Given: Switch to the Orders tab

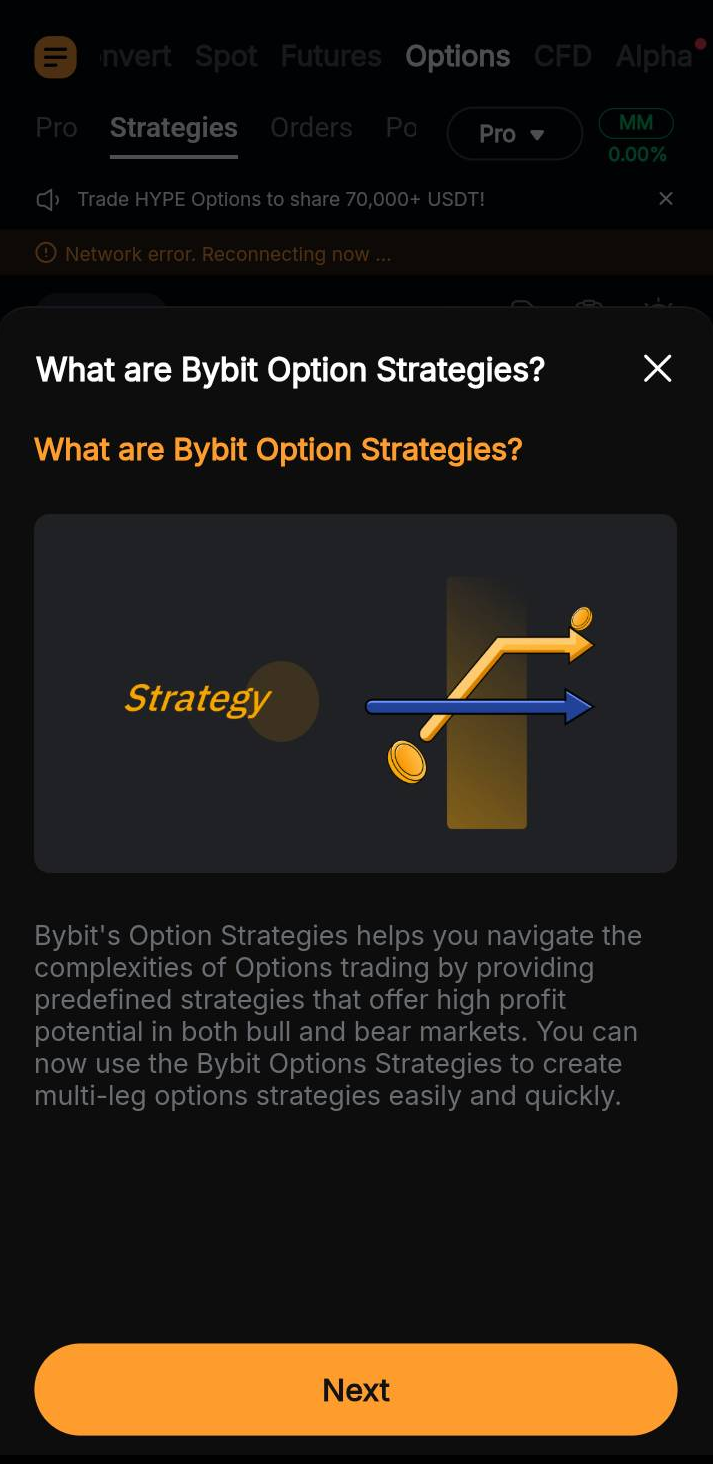Looking at the screenshot, I should (x=311, y=128).
